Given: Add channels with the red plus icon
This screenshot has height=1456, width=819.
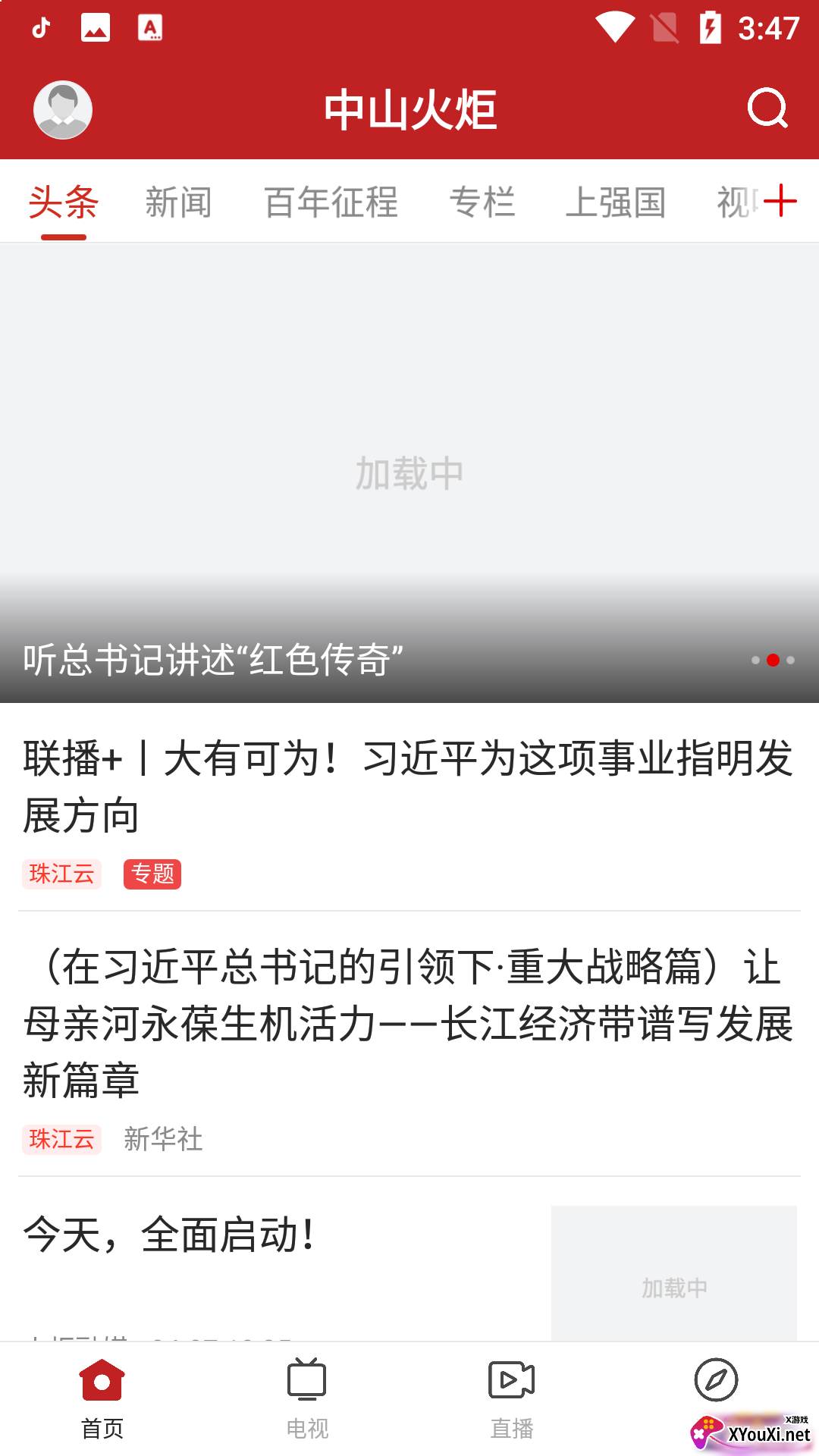Looking at the screenshot, I should click(780, 201).
